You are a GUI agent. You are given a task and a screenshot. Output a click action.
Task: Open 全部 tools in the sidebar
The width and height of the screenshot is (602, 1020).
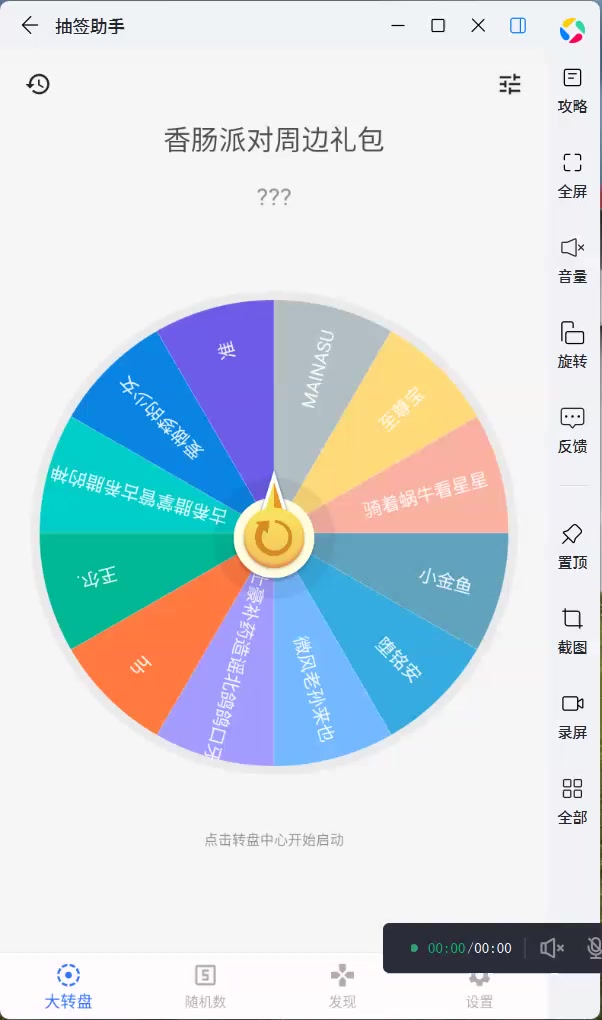coord(572,801)
